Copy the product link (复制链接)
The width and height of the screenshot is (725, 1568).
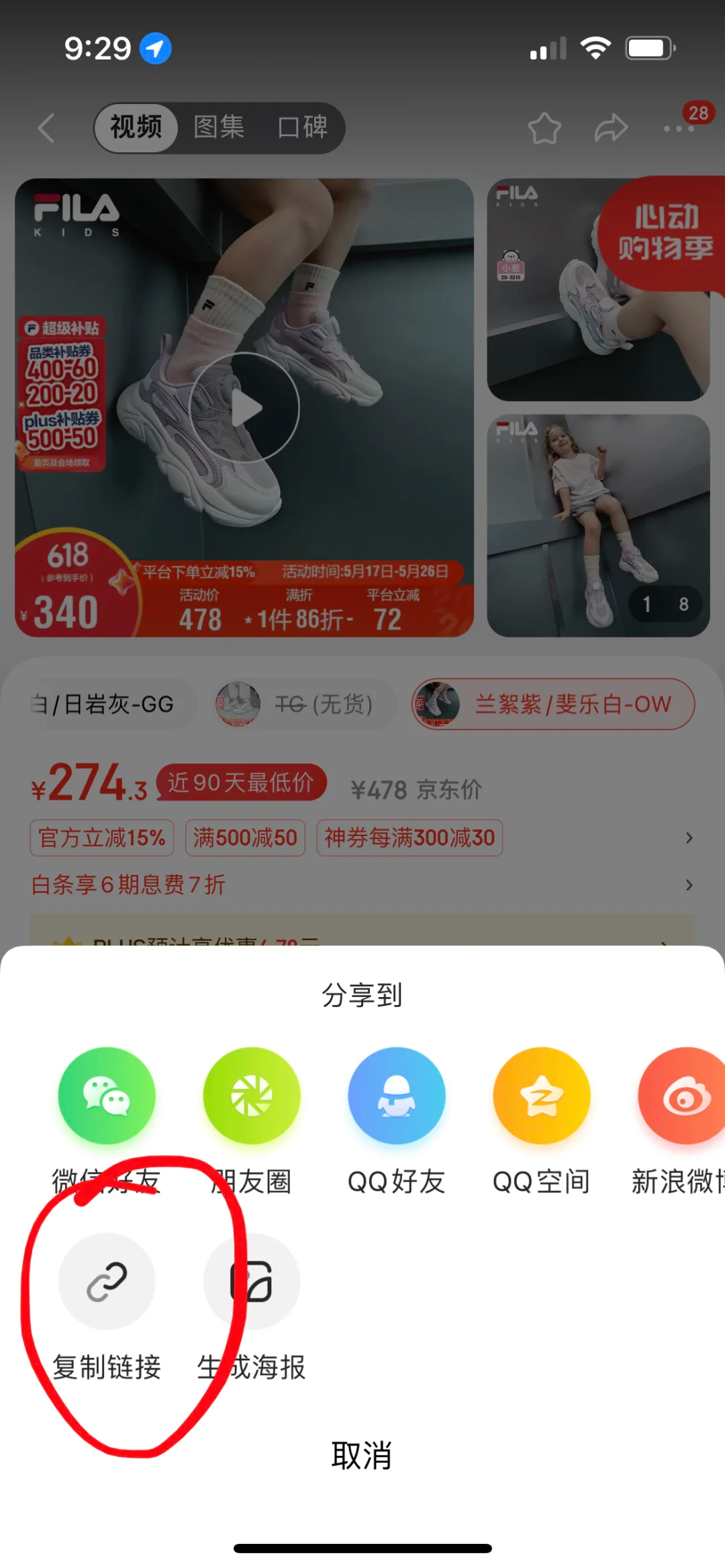tap(107, 1282)
